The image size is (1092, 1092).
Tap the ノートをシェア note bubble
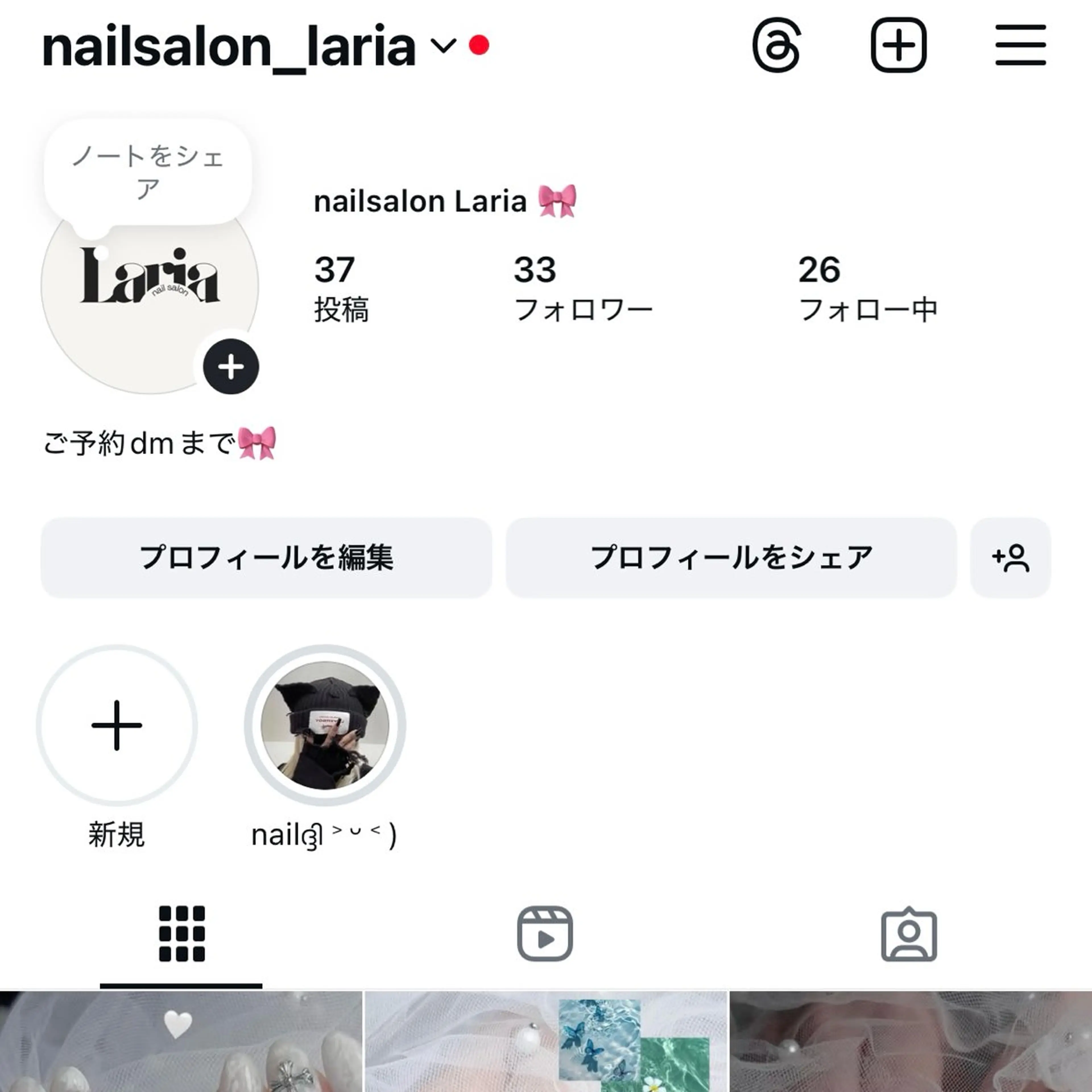(148, 171)
